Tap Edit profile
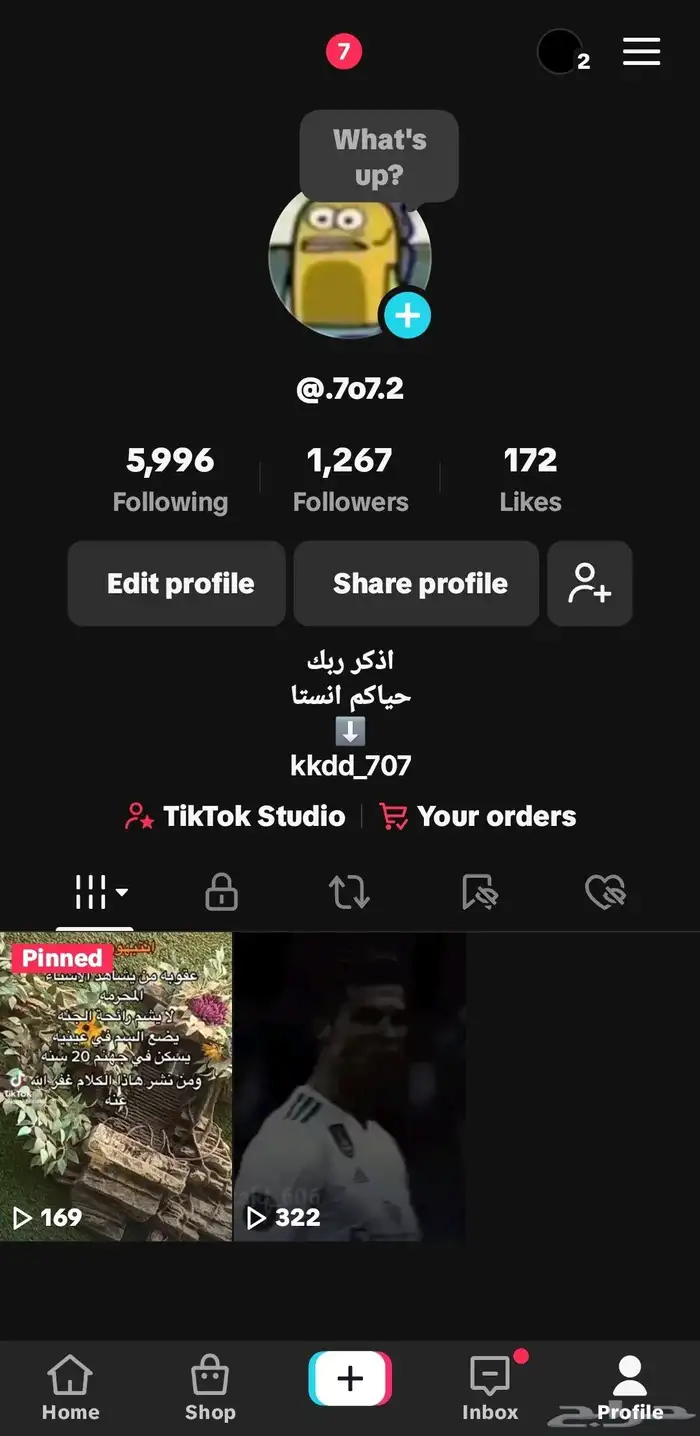This screenshot has height=1436, width=700. pyautogui.click(x=177, y=584)
